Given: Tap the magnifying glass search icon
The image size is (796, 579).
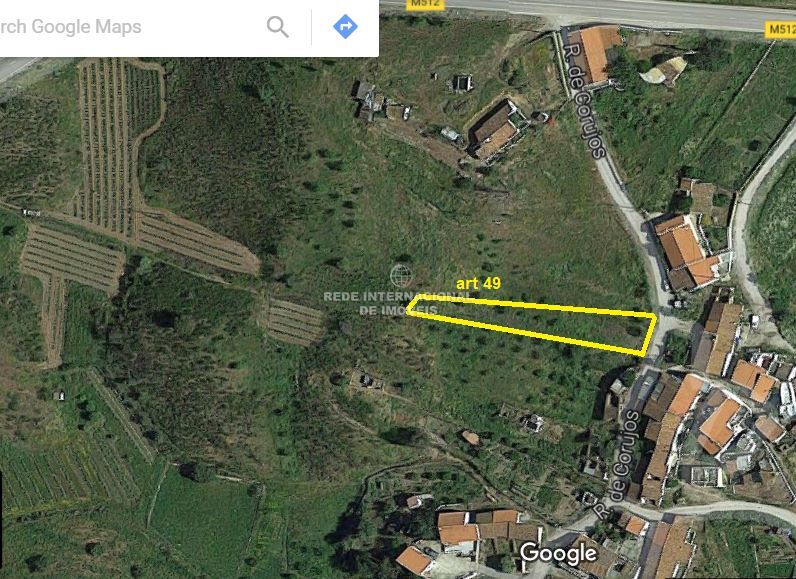Looking at the screenshot, I should point(278,27).
